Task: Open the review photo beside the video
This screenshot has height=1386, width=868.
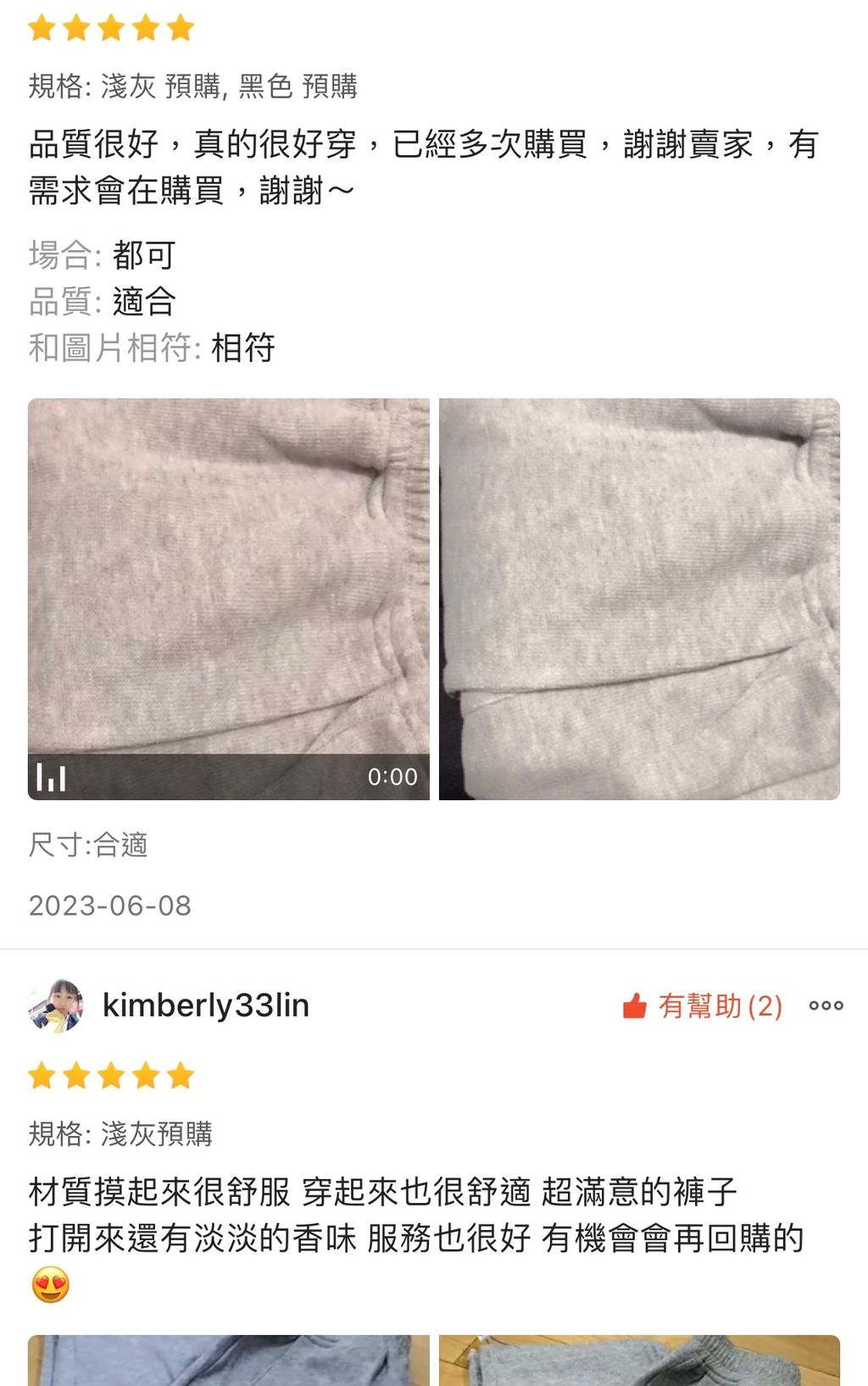Action: tap(639, 598)
